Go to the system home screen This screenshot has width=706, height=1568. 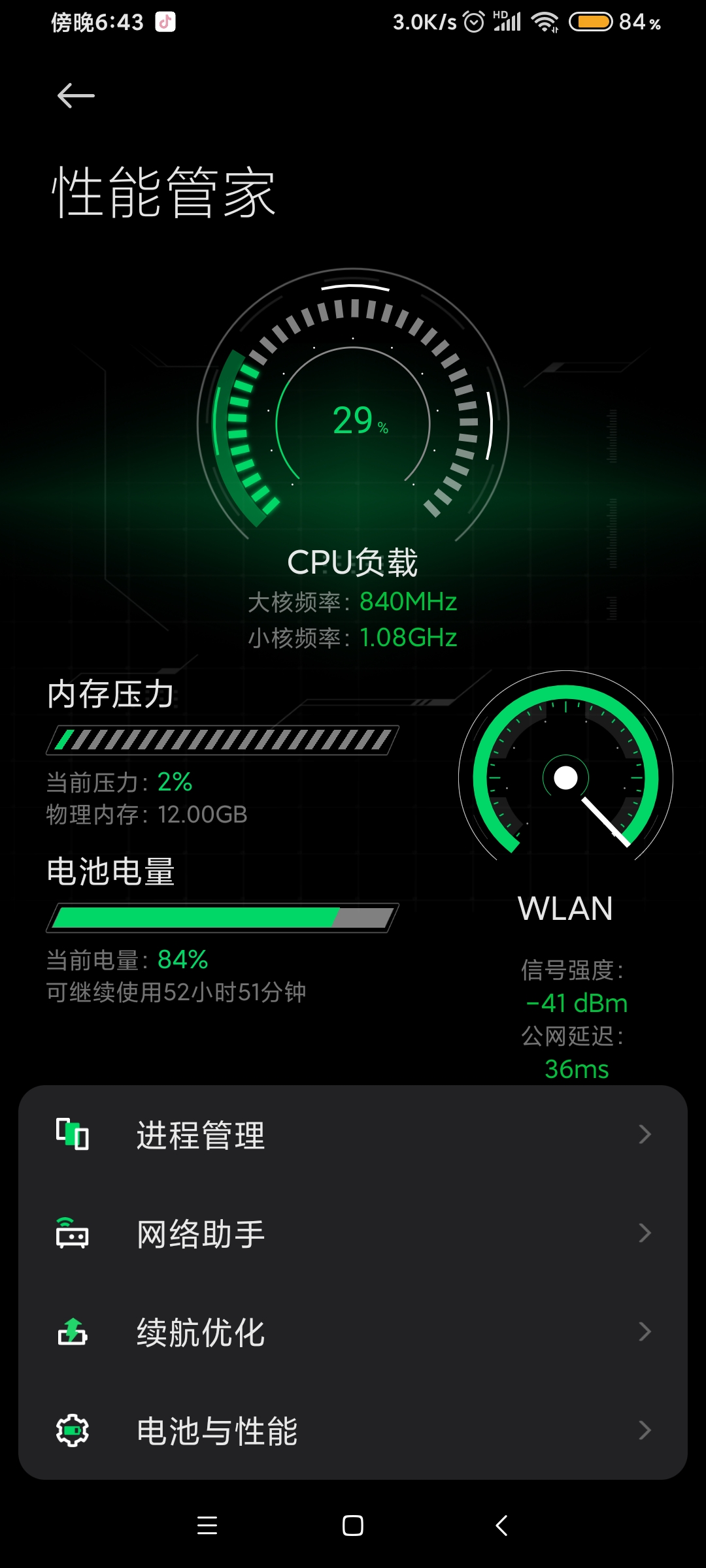click(x=353, y=1526)
